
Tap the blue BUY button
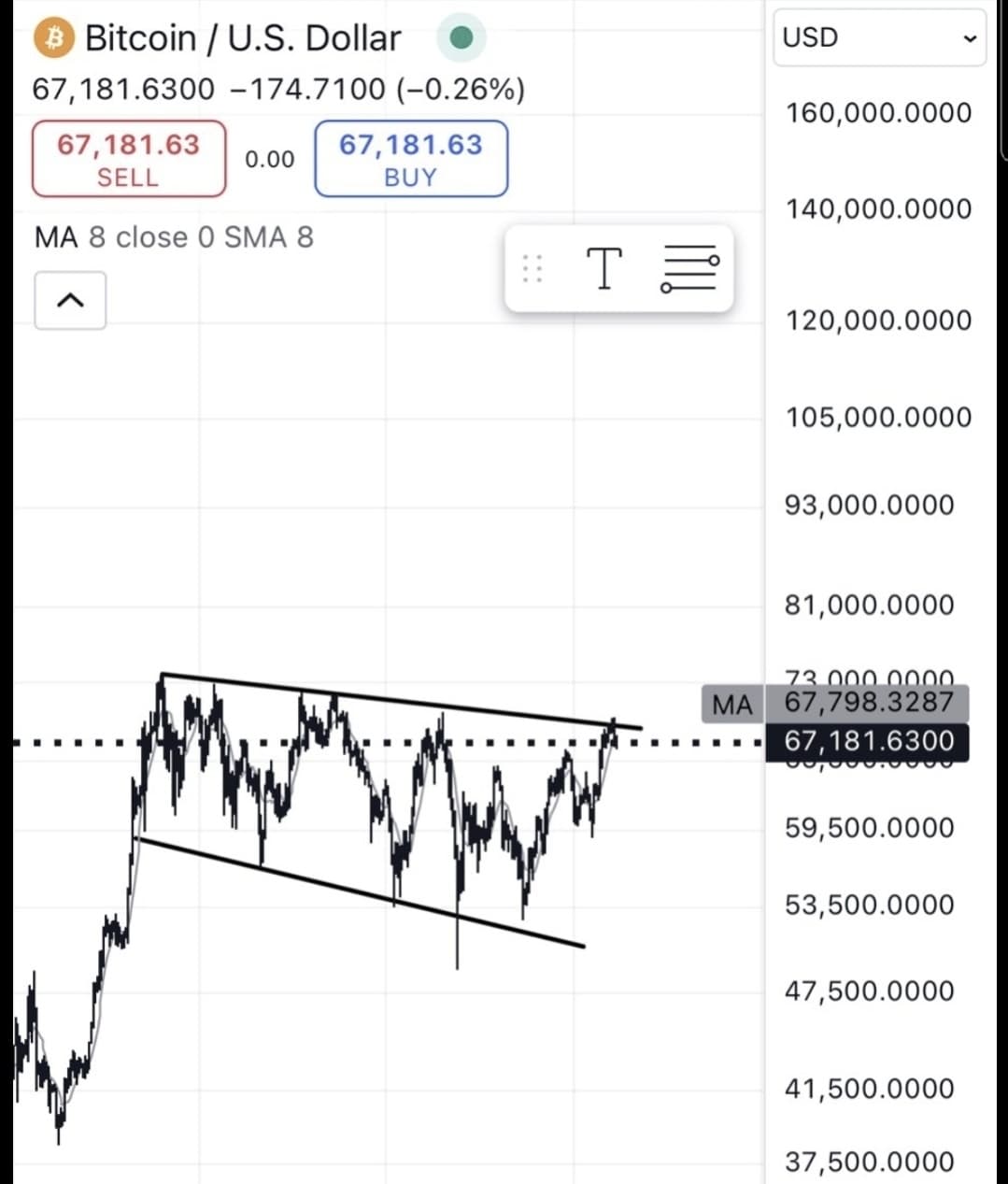coord(411,159)
